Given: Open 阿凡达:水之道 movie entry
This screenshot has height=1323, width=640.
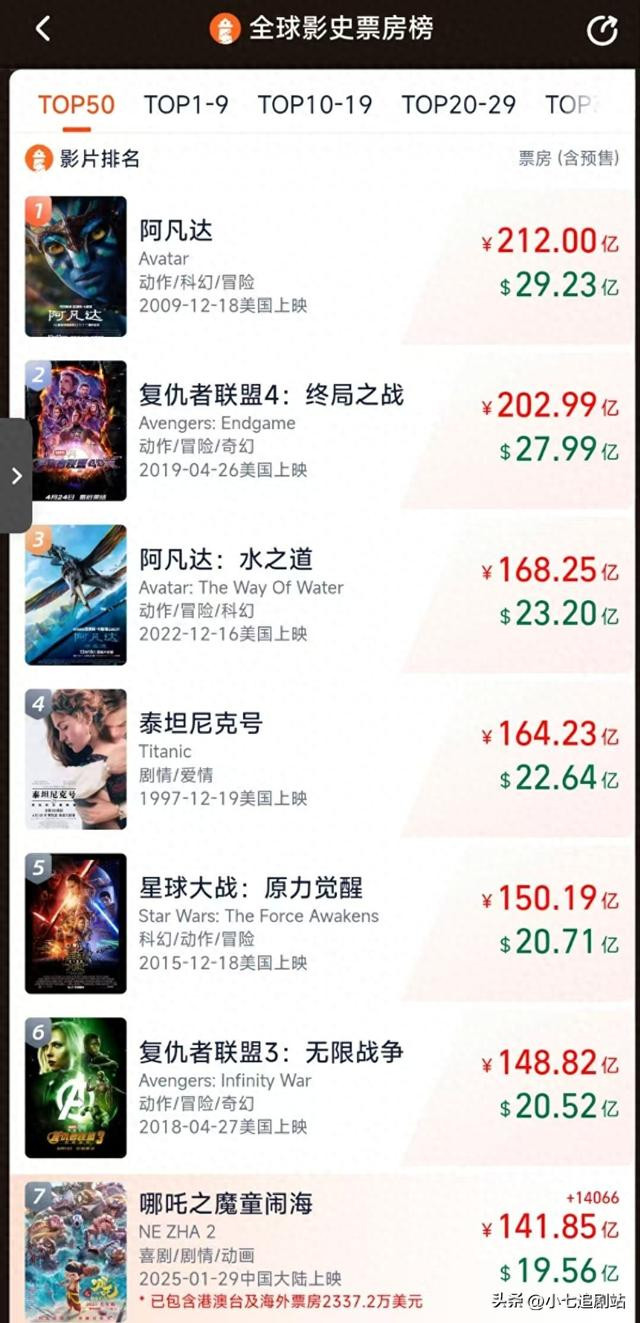Looking at the screenshot, I should point(321,595).
